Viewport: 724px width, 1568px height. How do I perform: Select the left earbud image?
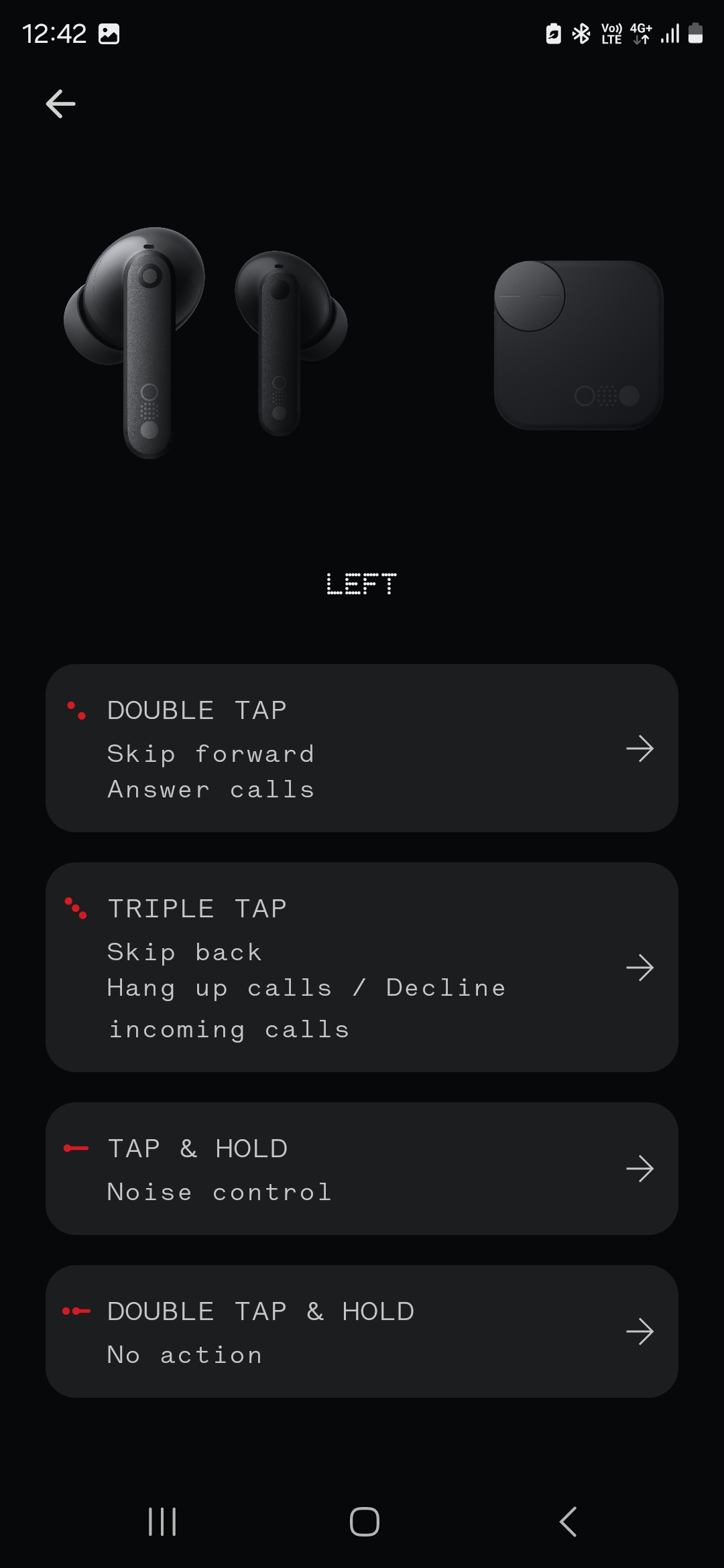[137, 342]
